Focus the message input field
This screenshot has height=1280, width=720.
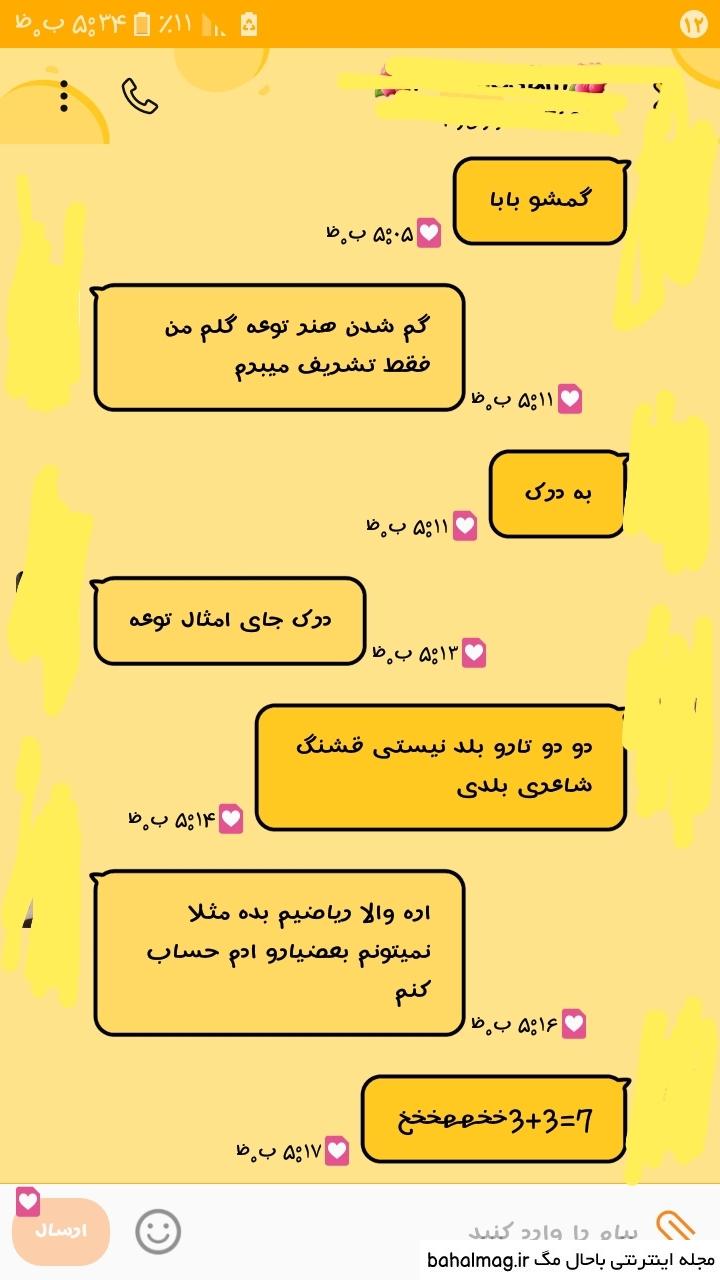pos(420,1230)
